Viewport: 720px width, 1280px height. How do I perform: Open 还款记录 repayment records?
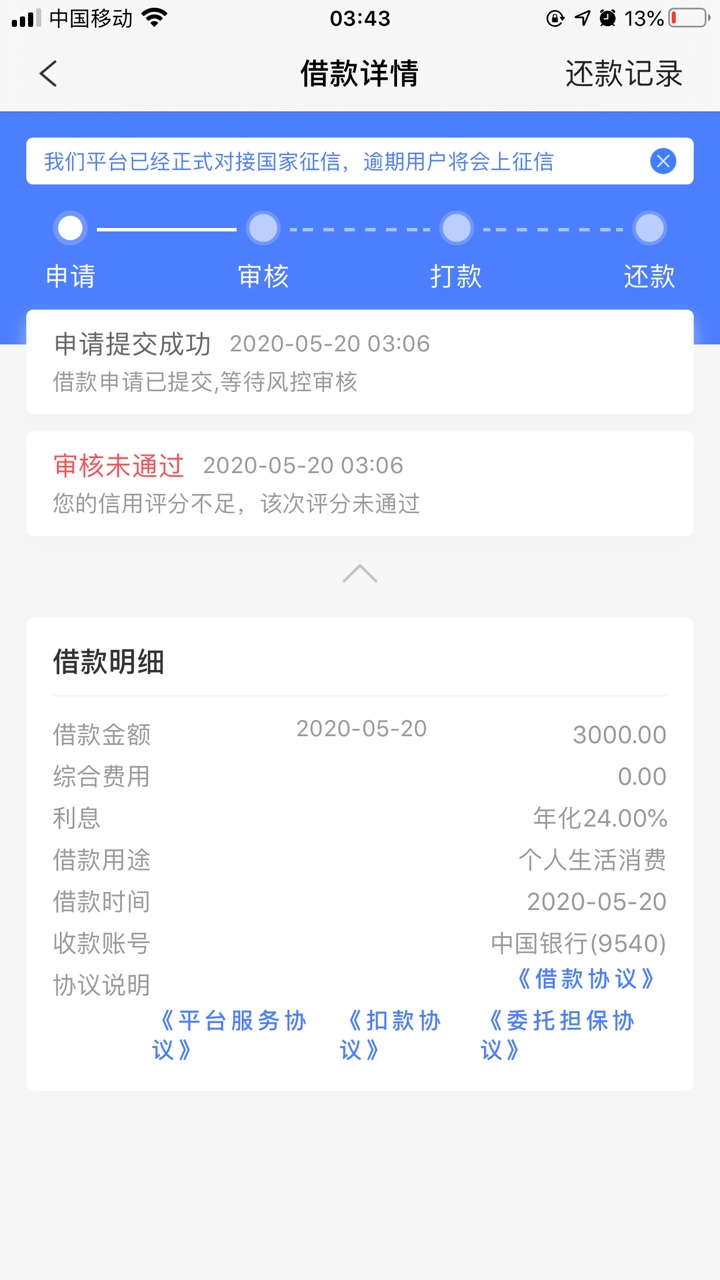623,73
